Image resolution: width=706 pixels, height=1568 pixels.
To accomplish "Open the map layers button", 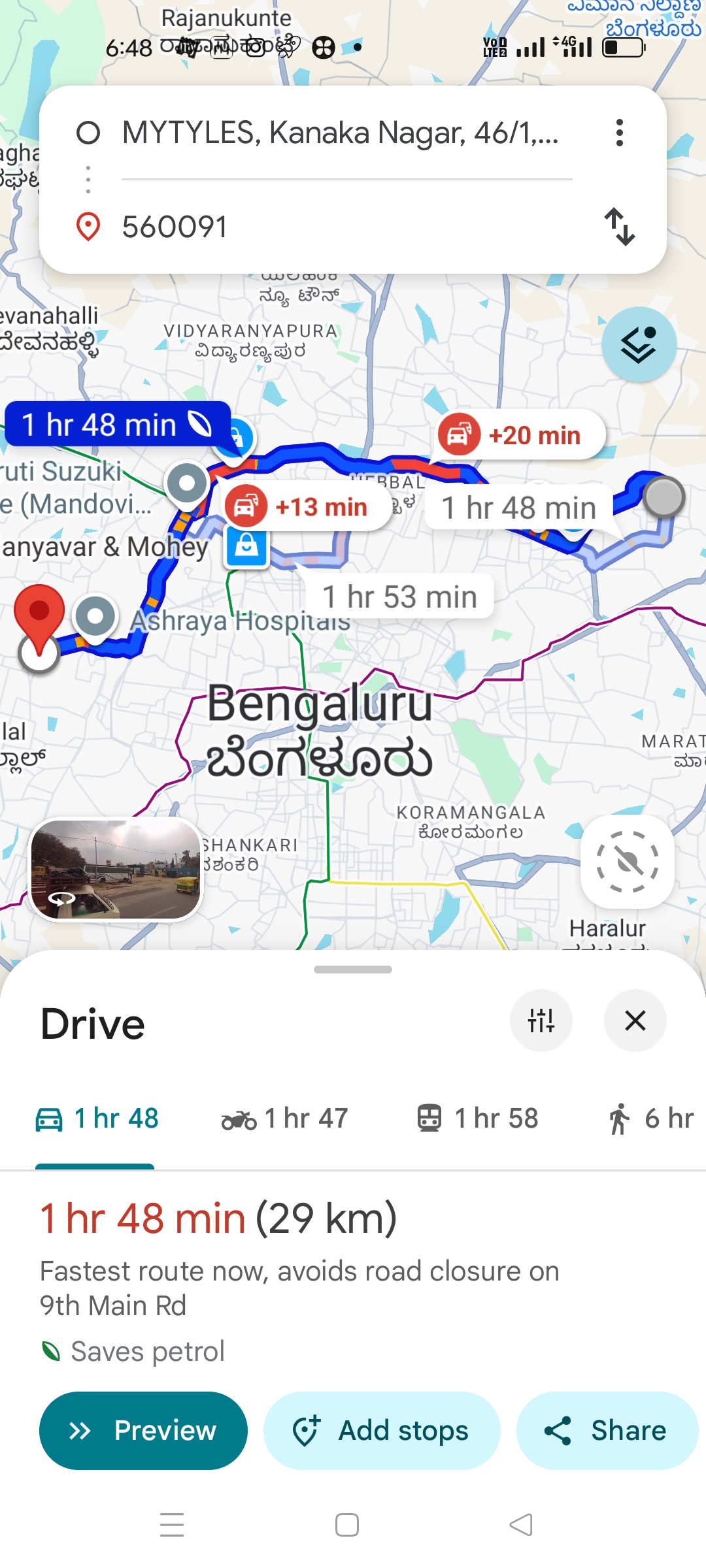I will click(639, 344).
